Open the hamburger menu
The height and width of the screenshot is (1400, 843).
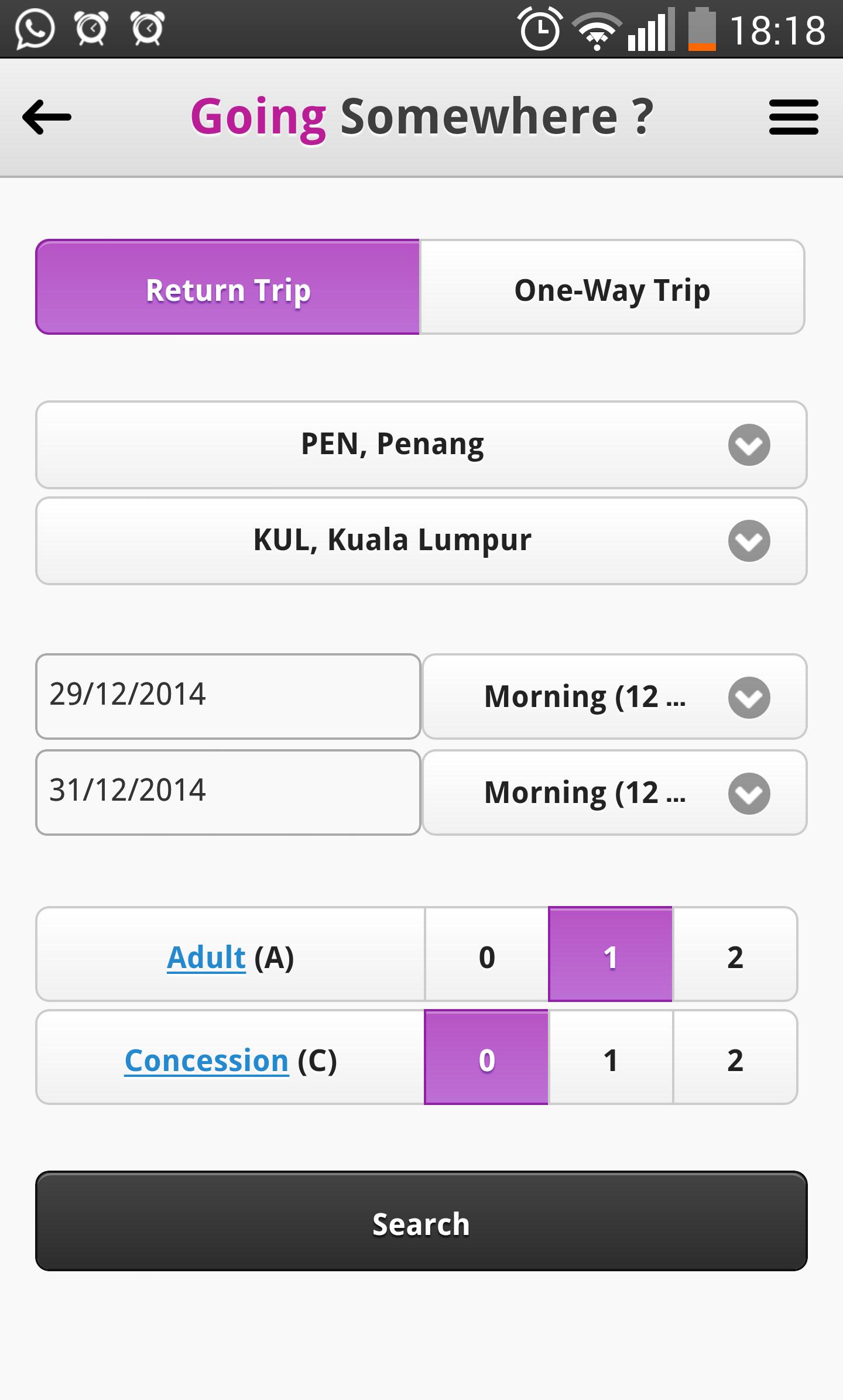[x=793, y=117]
